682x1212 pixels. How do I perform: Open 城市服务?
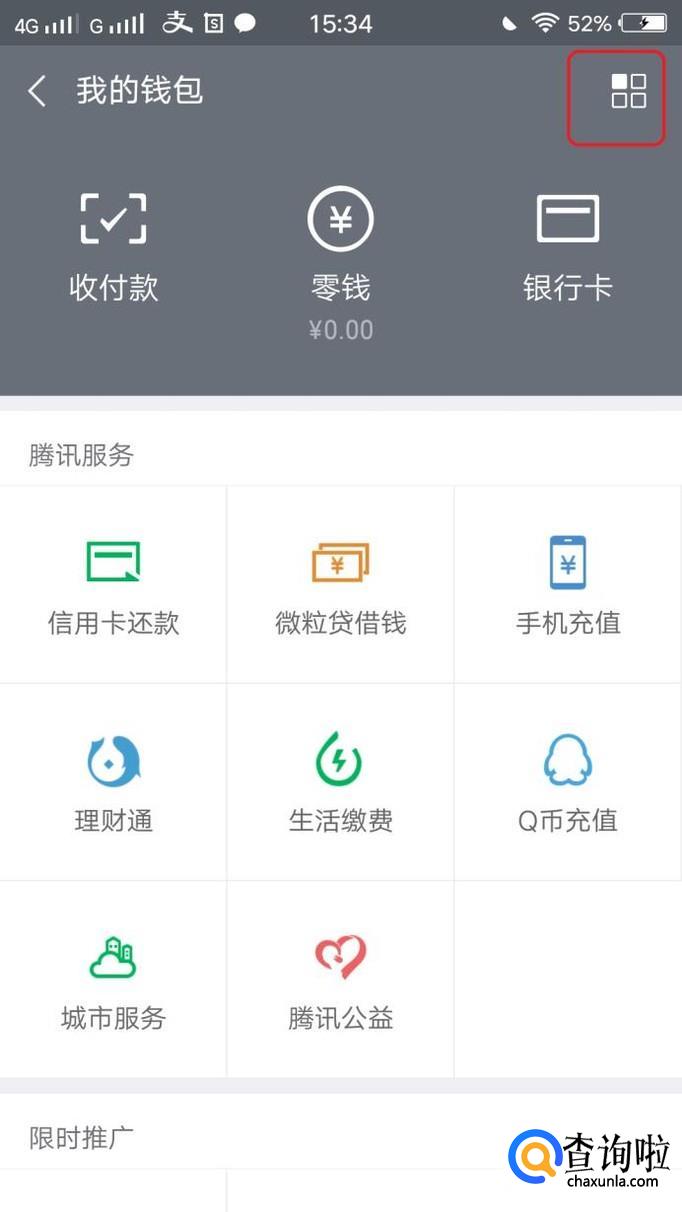point(113,980)
